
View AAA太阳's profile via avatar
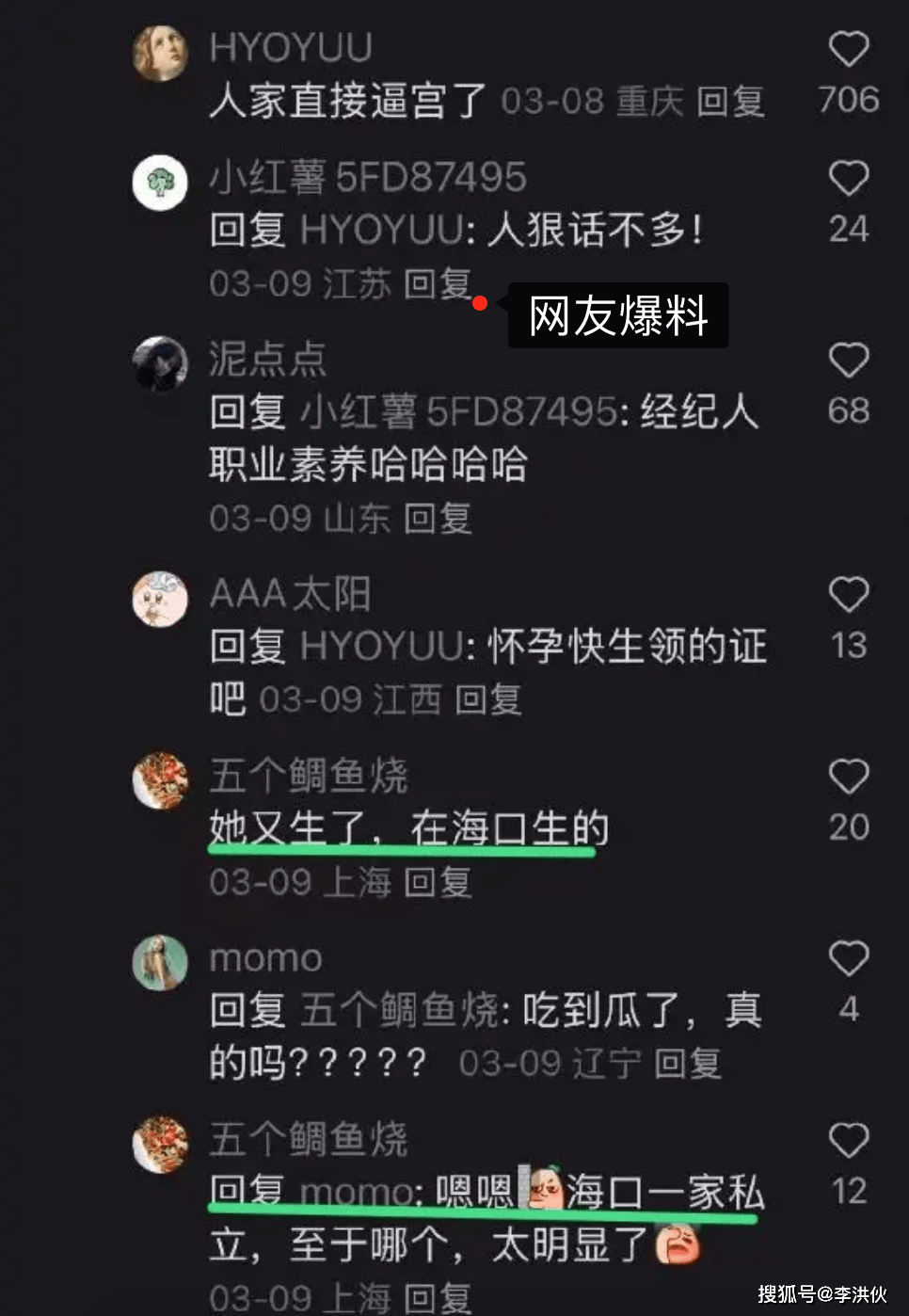tap(160, 598)
